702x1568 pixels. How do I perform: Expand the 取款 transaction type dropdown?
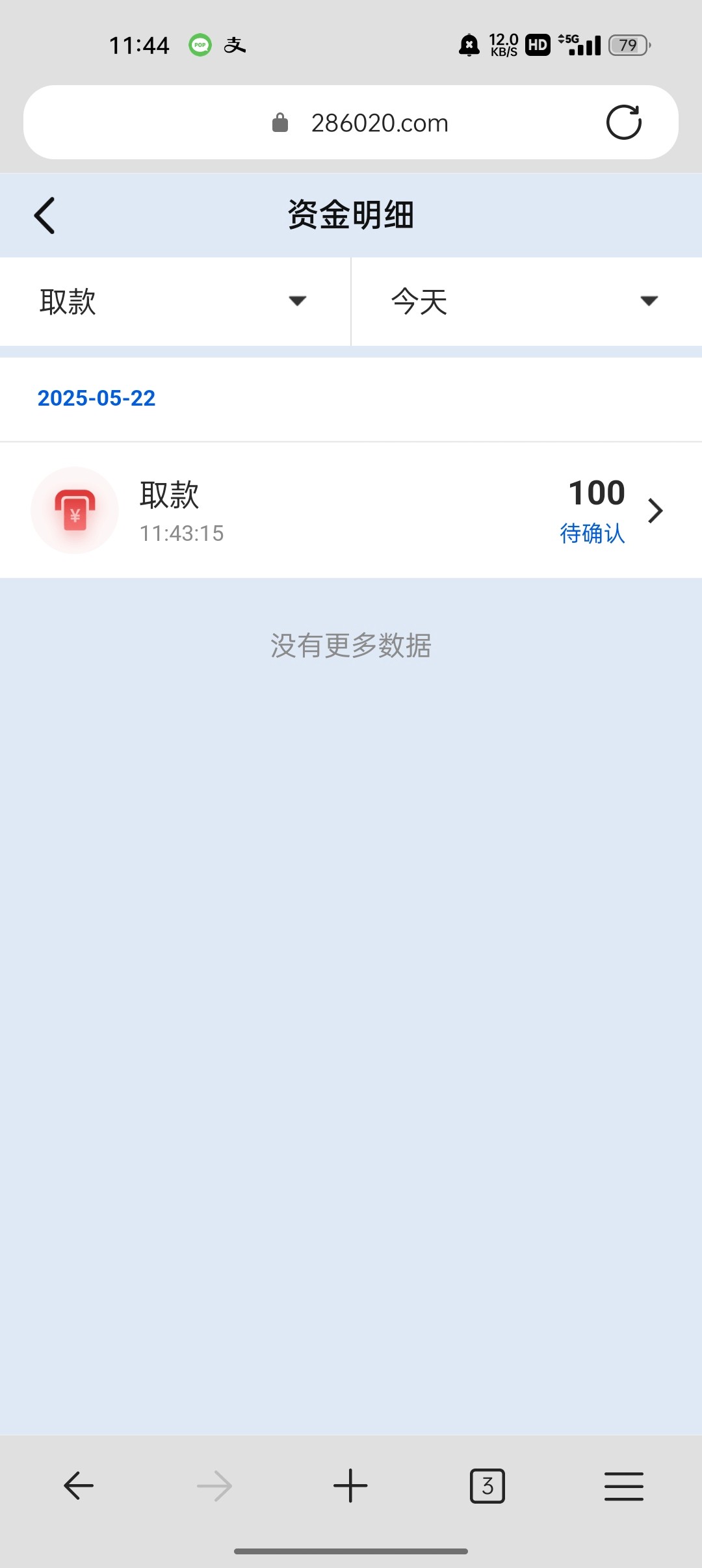click(174, 302)
